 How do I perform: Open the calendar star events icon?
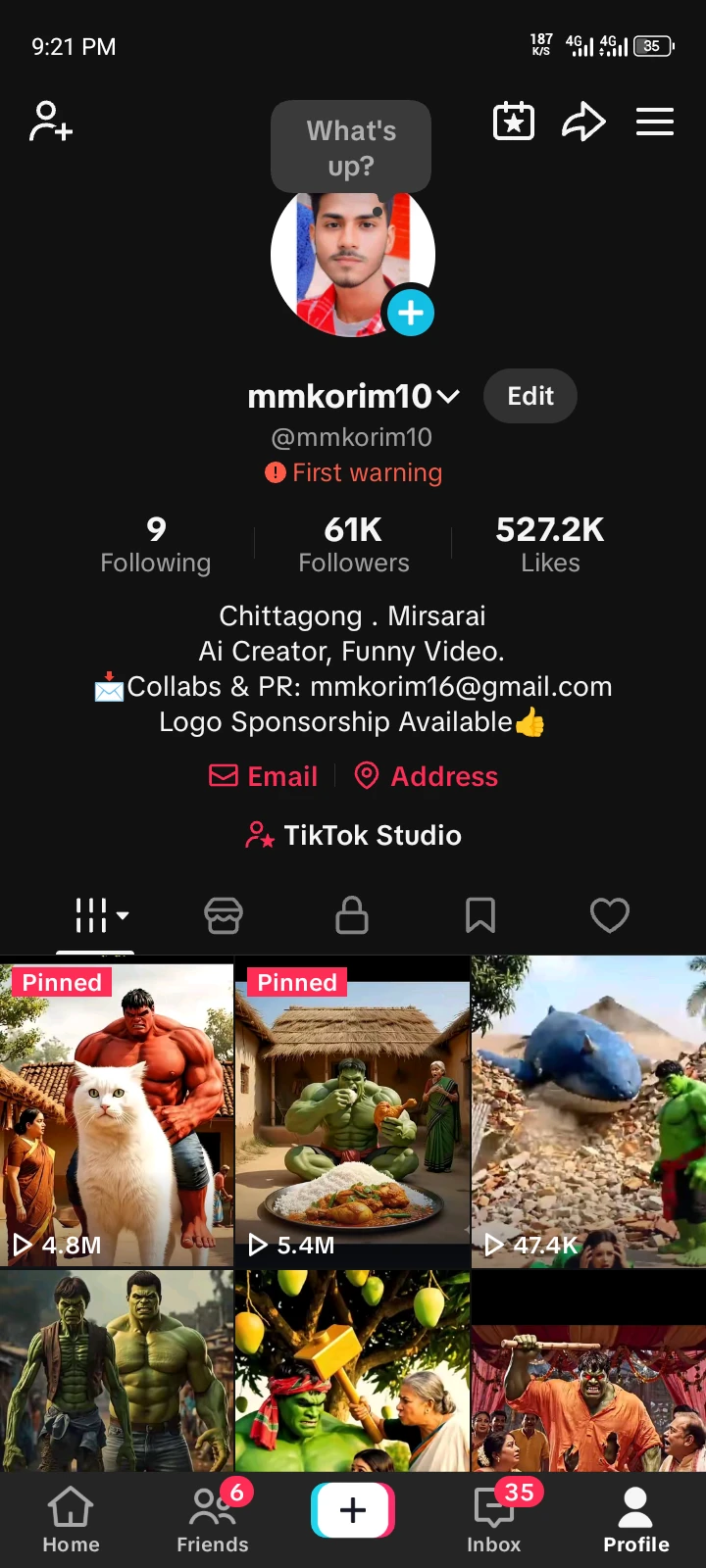[x=513, y=122]
